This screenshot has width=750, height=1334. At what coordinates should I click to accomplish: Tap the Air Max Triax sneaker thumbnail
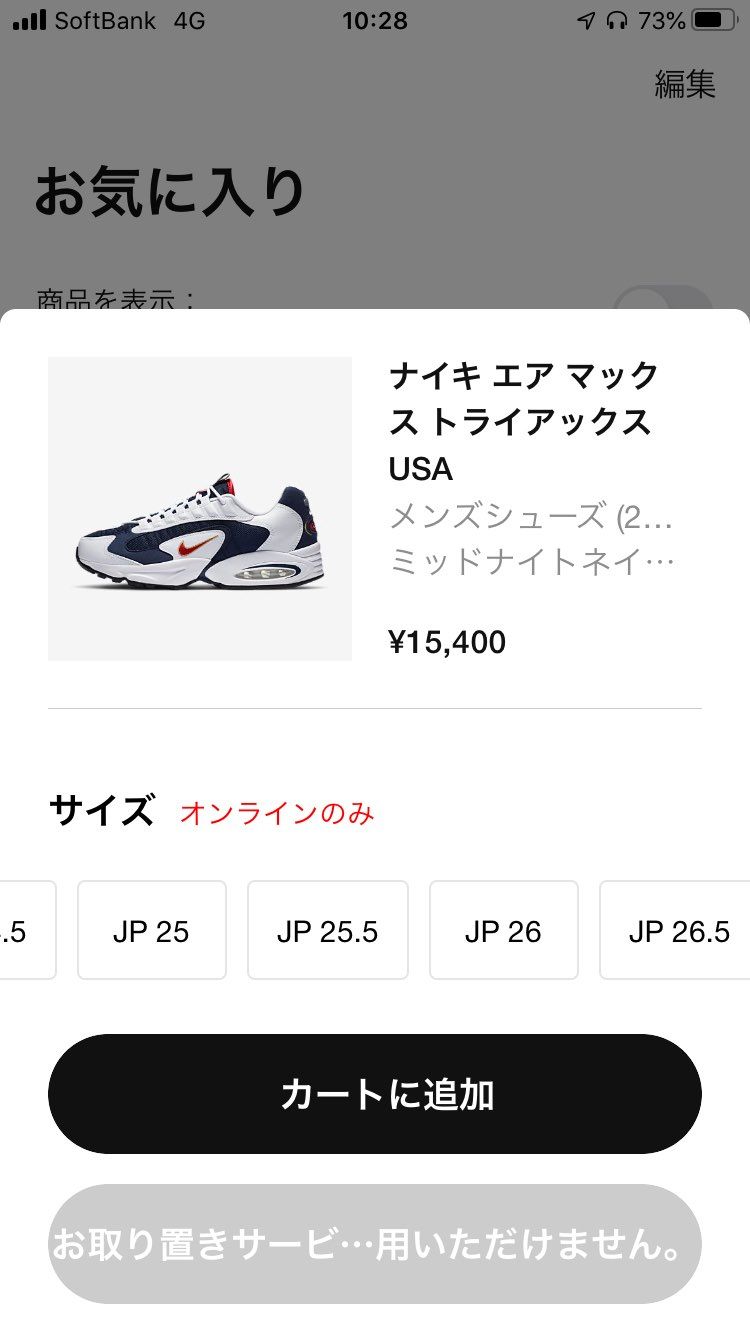pos(198,510)
